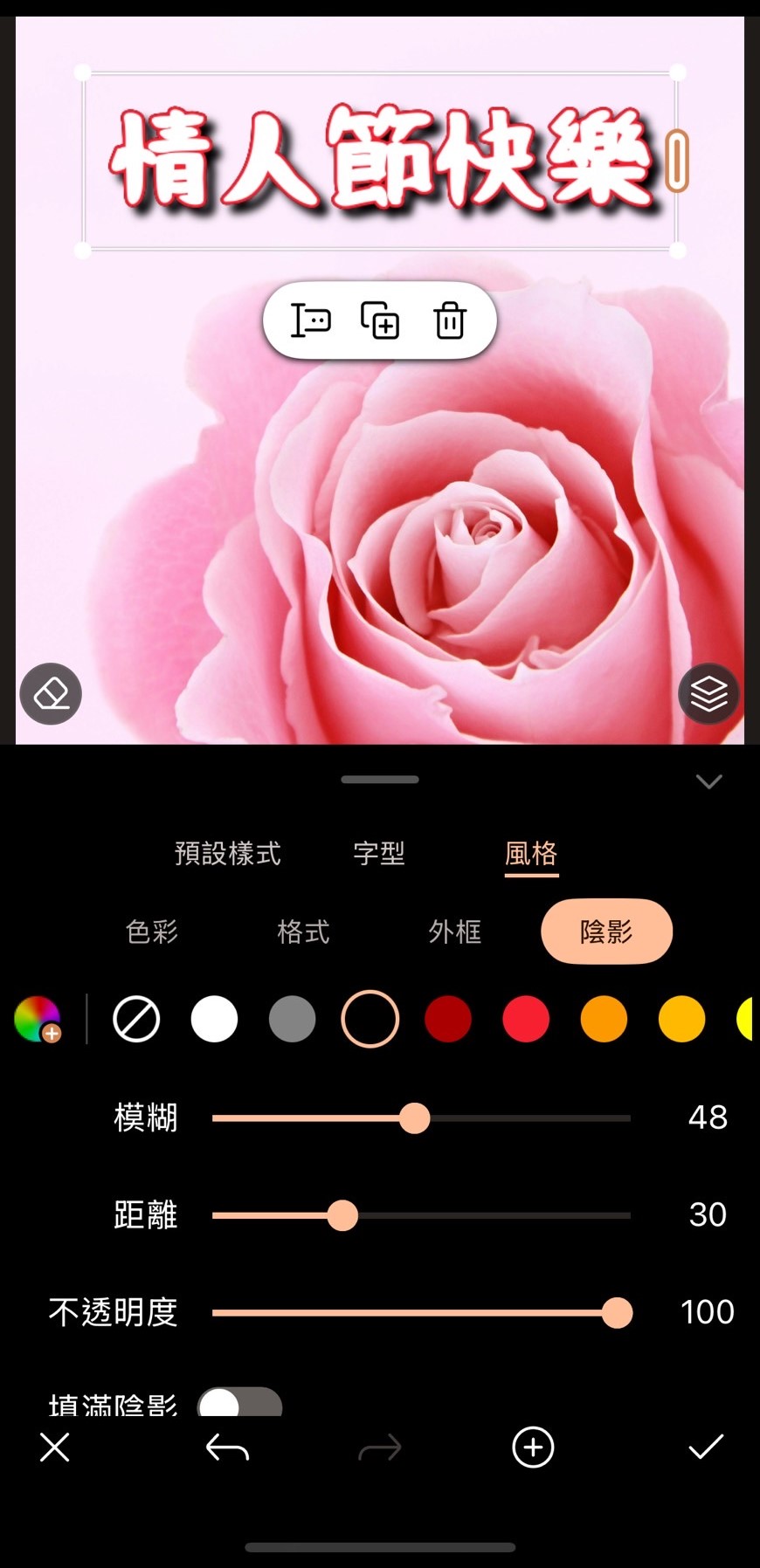Switch to the 預設樣式 tab
The height and width of the screenshot is (1568, 760).
[x=228, y=853]
